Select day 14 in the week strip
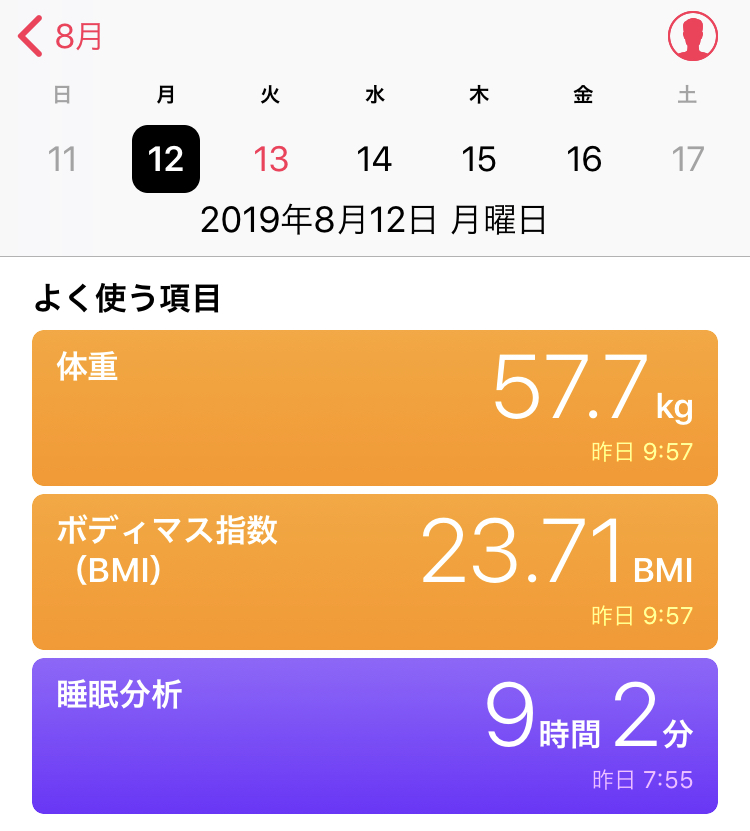Image resolution: width=750 pixels, height=831 pixels. (374, 159)
